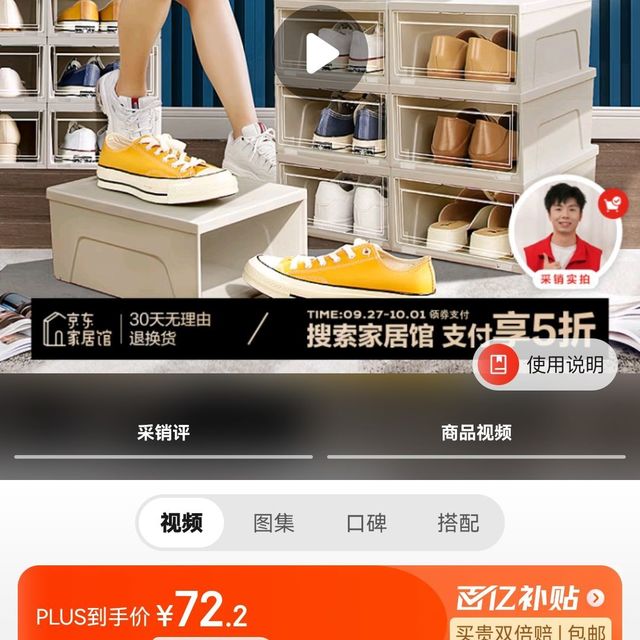
Task: Open the 口碑 reviews tab
Action: point(366,522)
